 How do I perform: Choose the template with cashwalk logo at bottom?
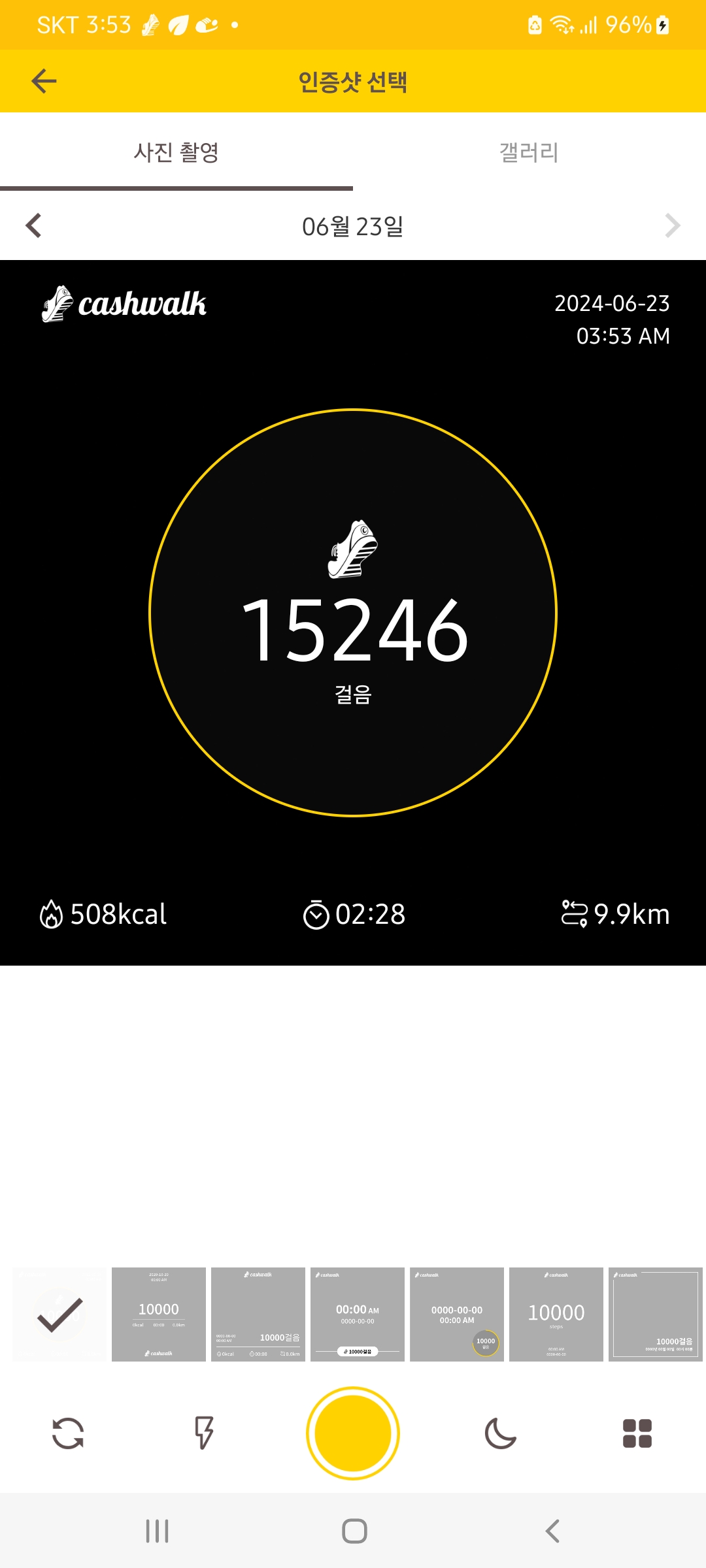[159, 1315]
